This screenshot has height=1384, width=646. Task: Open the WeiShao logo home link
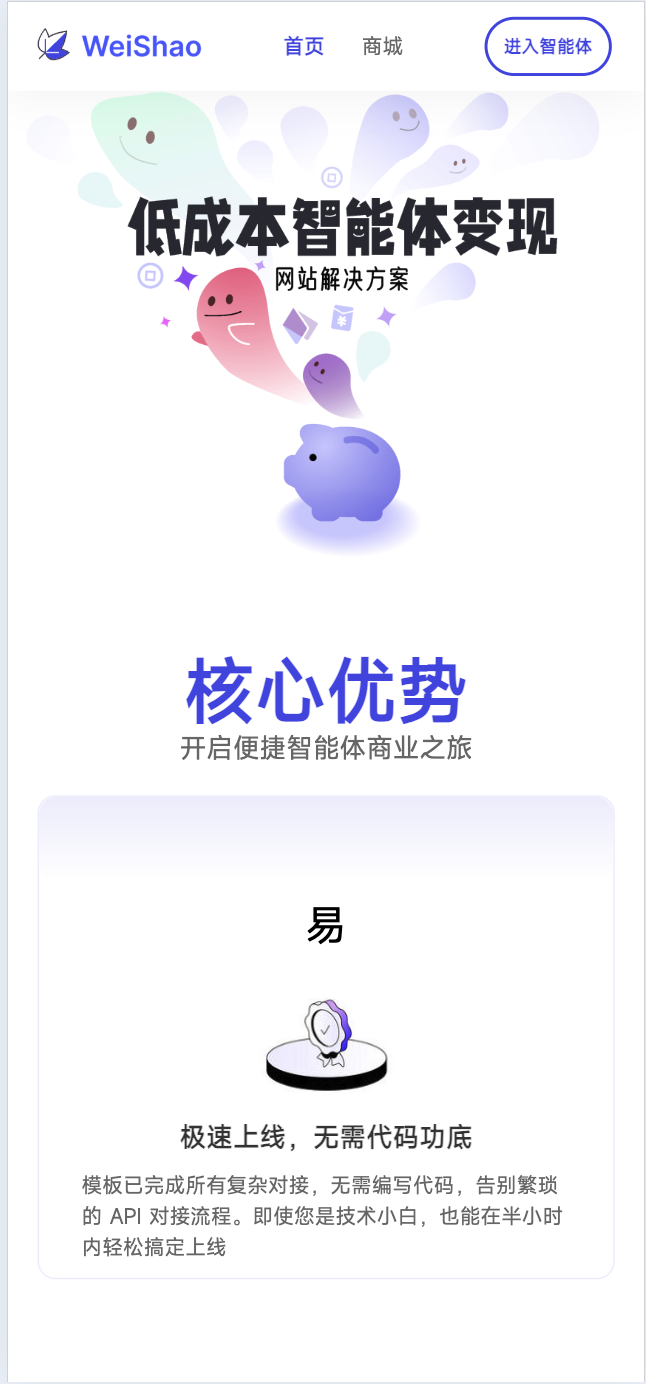120,46
